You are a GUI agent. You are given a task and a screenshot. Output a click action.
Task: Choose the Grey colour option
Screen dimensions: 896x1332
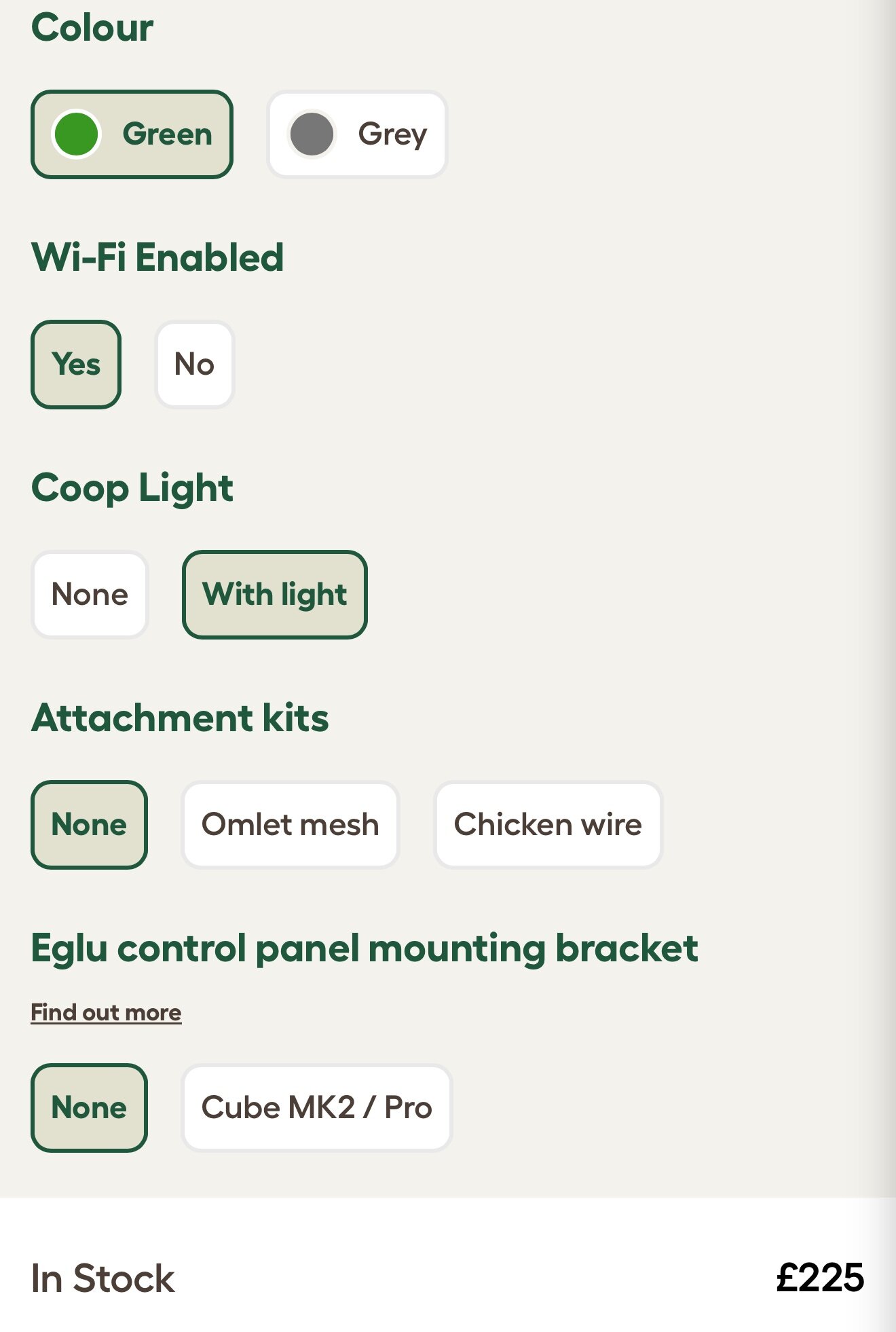coord(357,134)
